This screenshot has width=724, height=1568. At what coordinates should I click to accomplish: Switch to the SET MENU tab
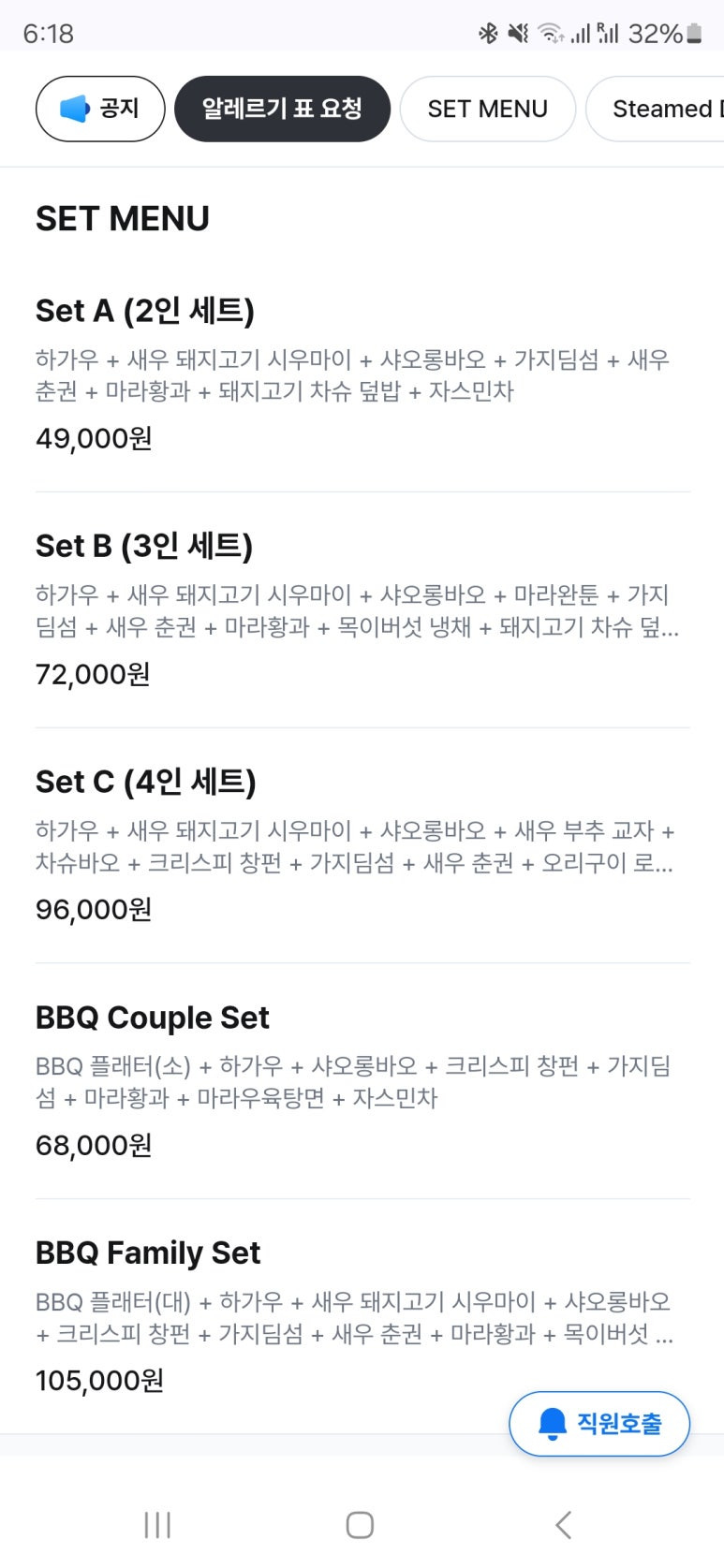487,109
